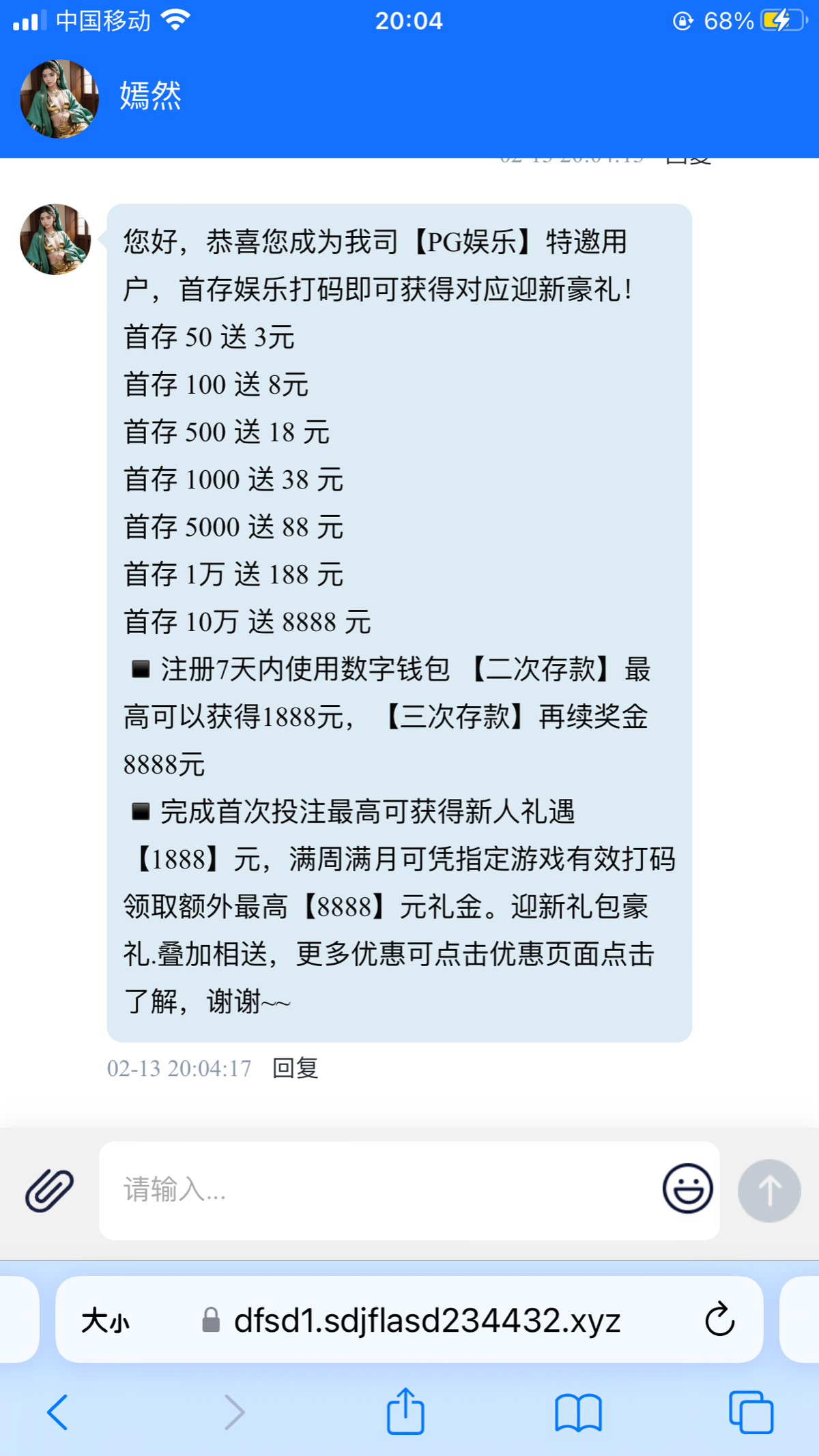819x1456 pixels.
Task: Open the emoji picker
Action: point(687,1189)
